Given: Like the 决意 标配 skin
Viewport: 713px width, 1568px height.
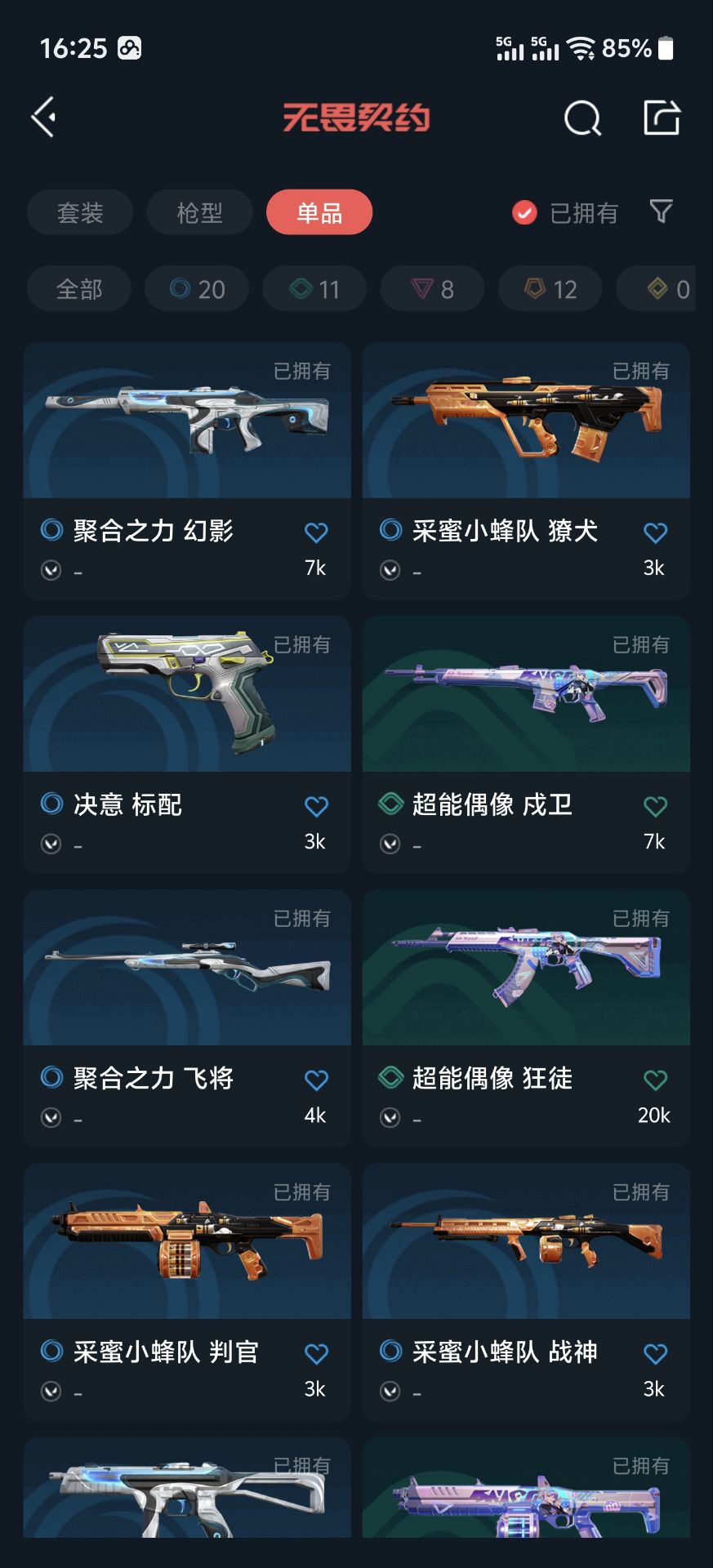Looking at the screenshot, I should [x=316, y=807].
